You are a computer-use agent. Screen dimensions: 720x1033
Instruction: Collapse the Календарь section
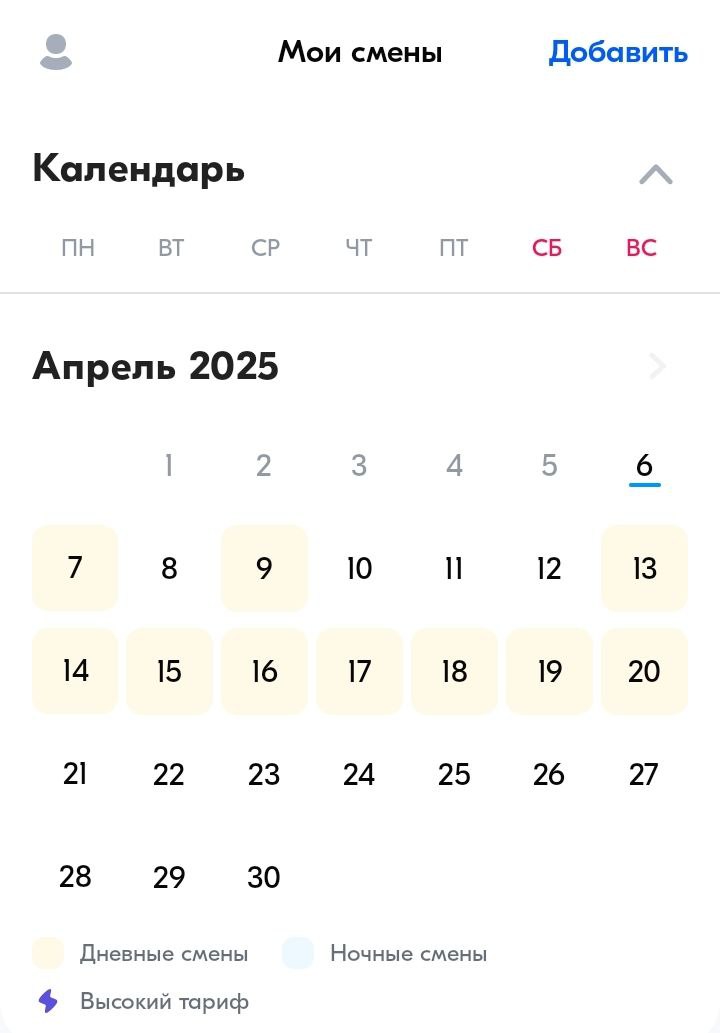pos(656,175)
